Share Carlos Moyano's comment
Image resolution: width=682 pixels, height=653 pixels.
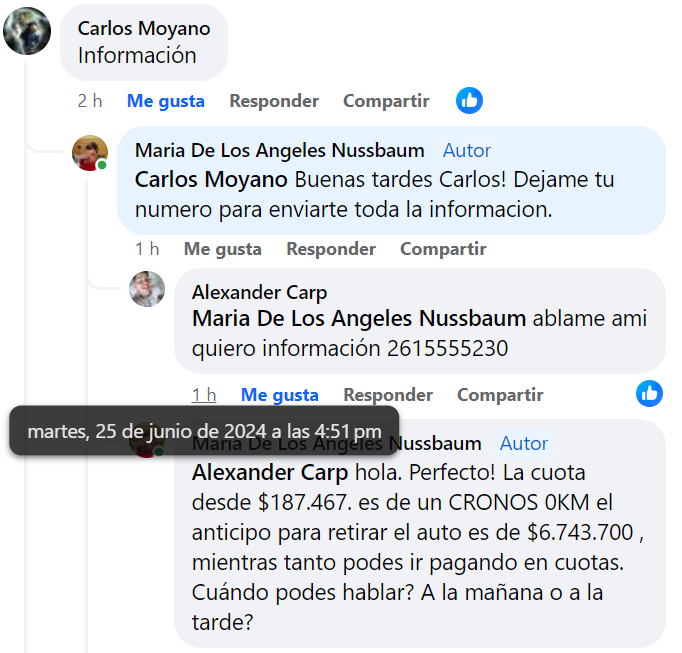coord(386,101)
